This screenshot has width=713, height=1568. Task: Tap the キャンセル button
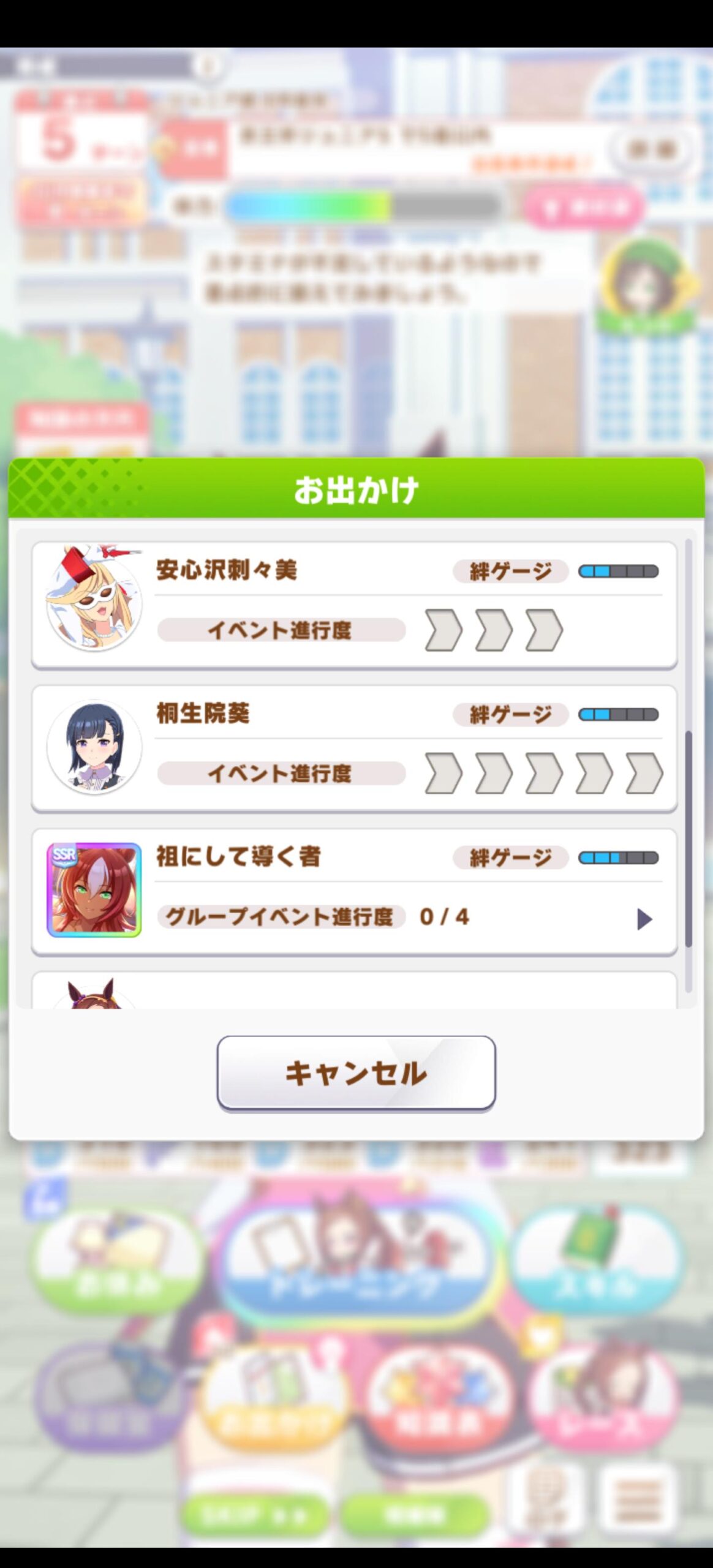pyautogui.click(x=356, y=1073)
